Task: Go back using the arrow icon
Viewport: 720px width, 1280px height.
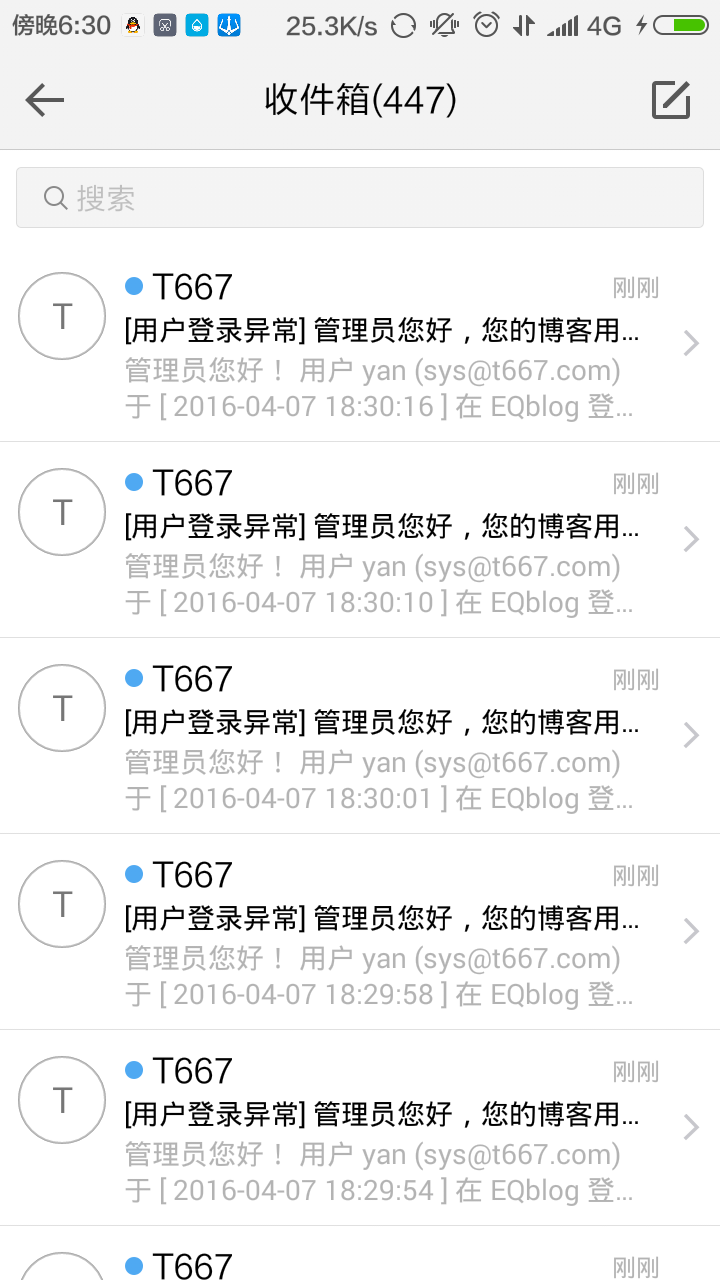Action: click(45, 100)
